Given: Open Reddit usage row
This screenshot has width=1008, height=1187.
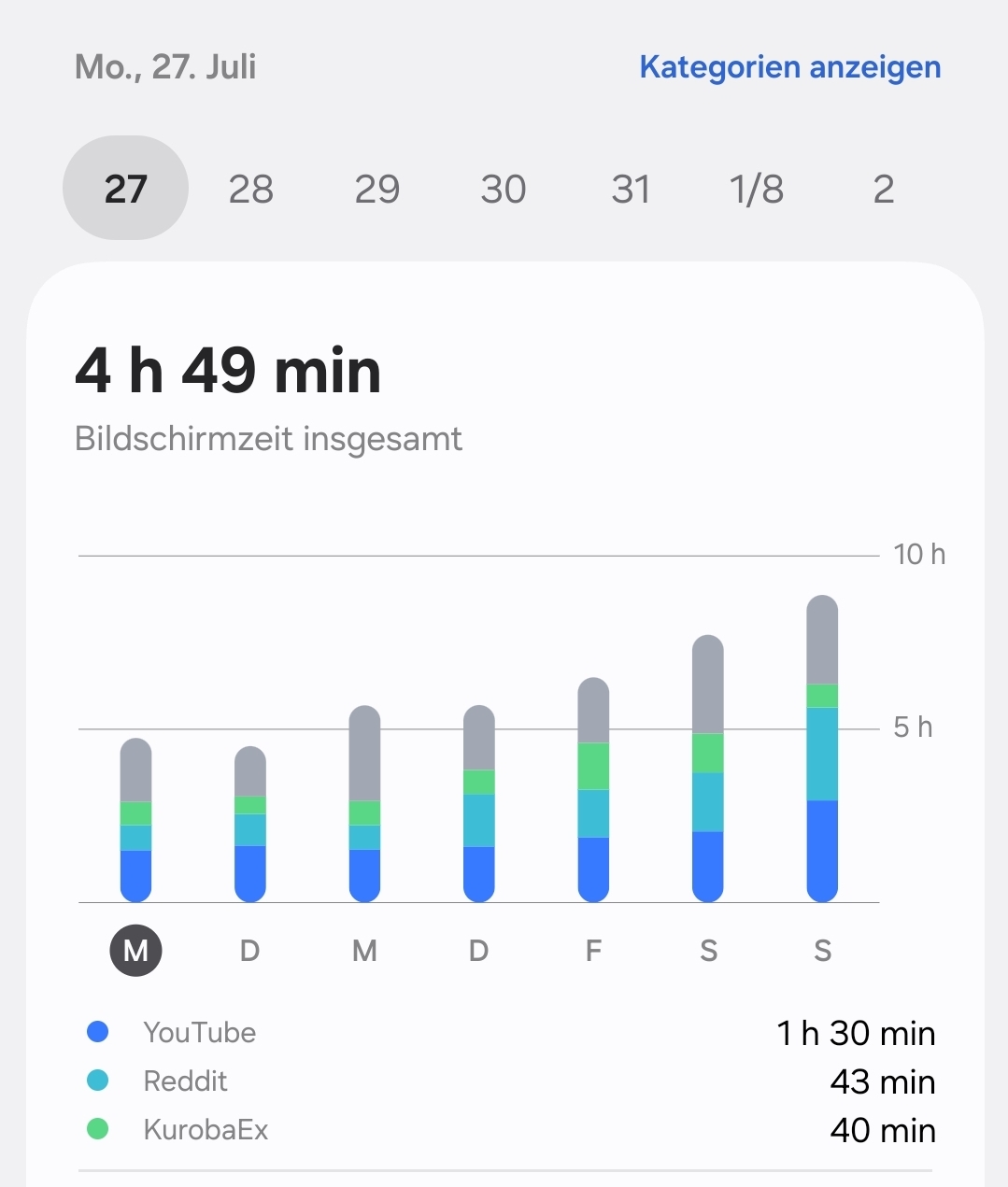Looking at the screenshot, I should tap(510, 1081).
